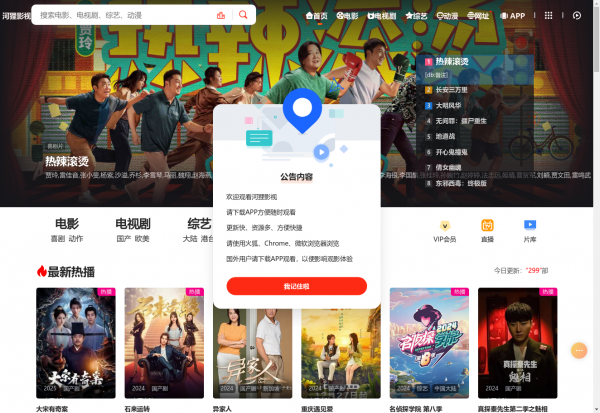The image size is (600, 413).
Task: Open the 动漫 top navigation item
Action: [x=446, y=16]
